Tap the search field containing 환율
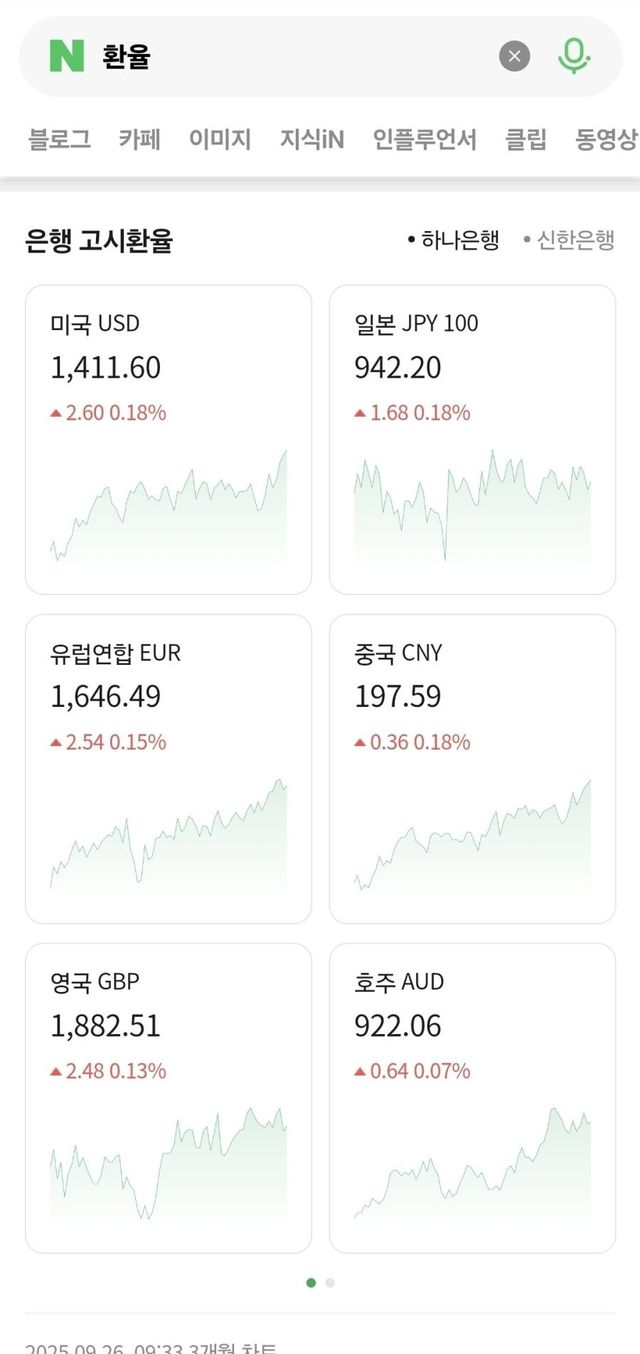 (x=290, y=57)
